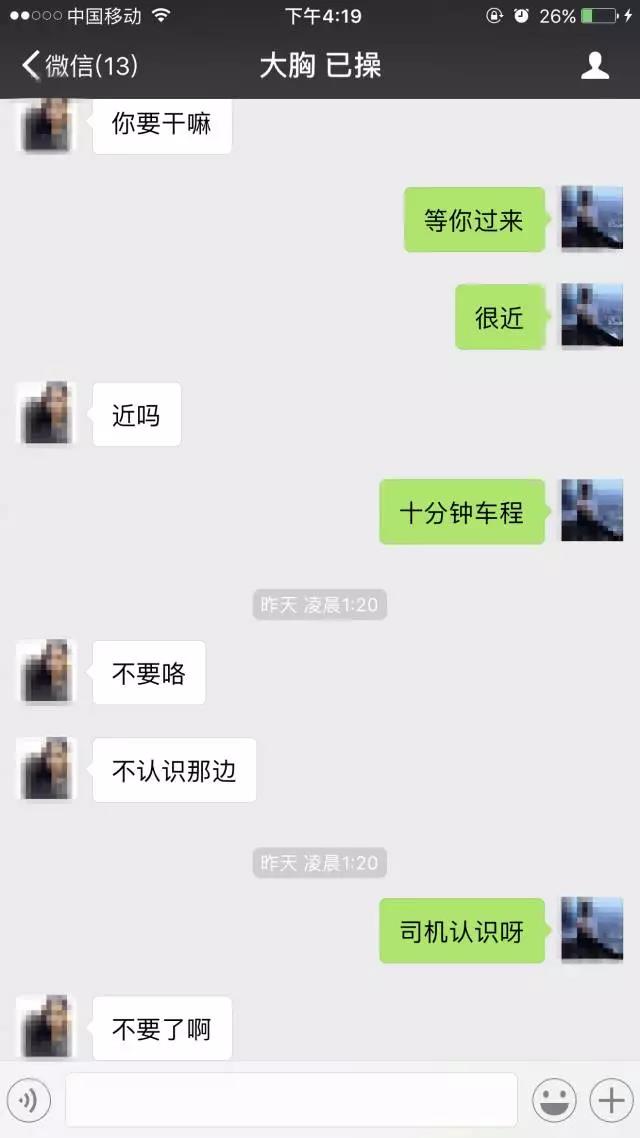
Task: Tap the avatar beside "不要咯"
Action: (46, 671)
